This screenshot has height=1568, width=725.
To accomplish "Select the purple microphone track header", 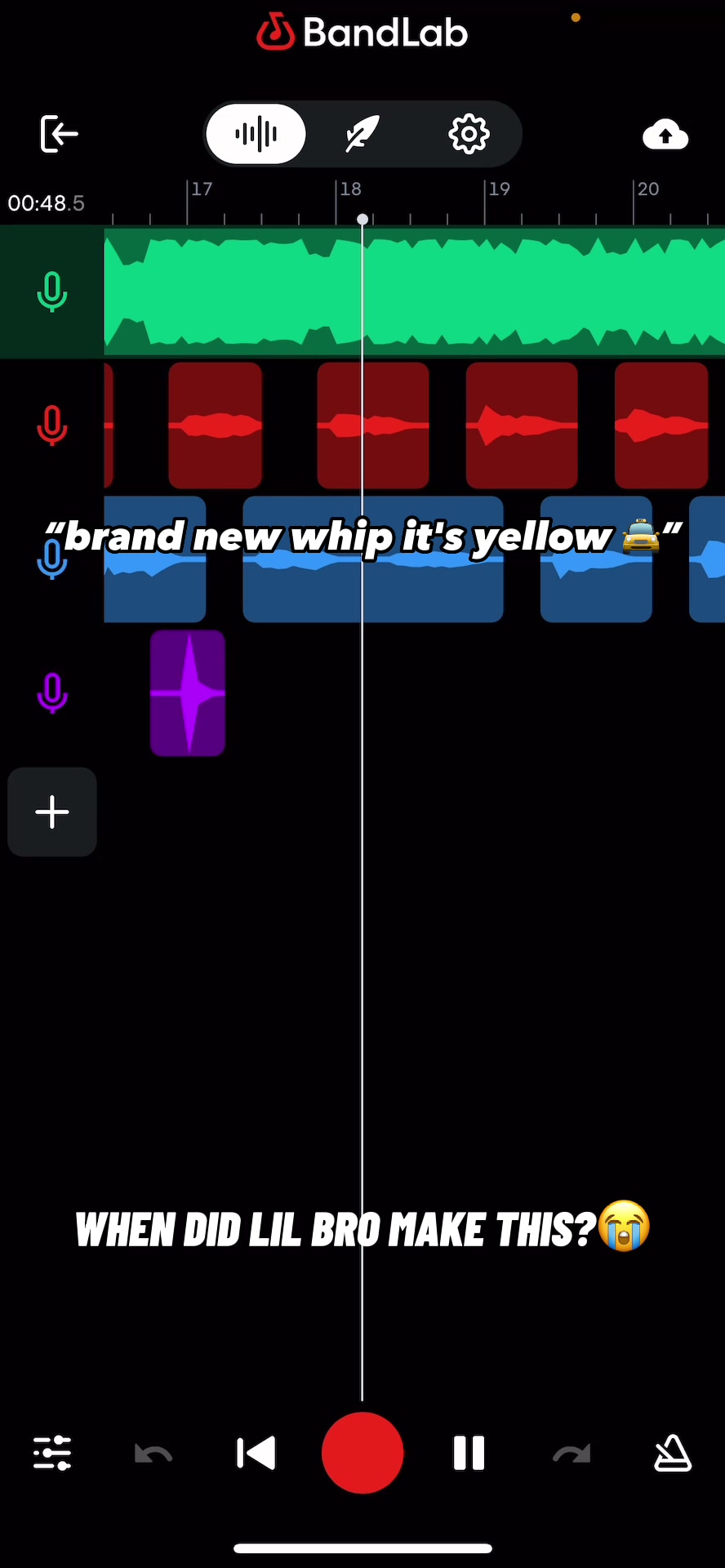I will click(51, 693).
